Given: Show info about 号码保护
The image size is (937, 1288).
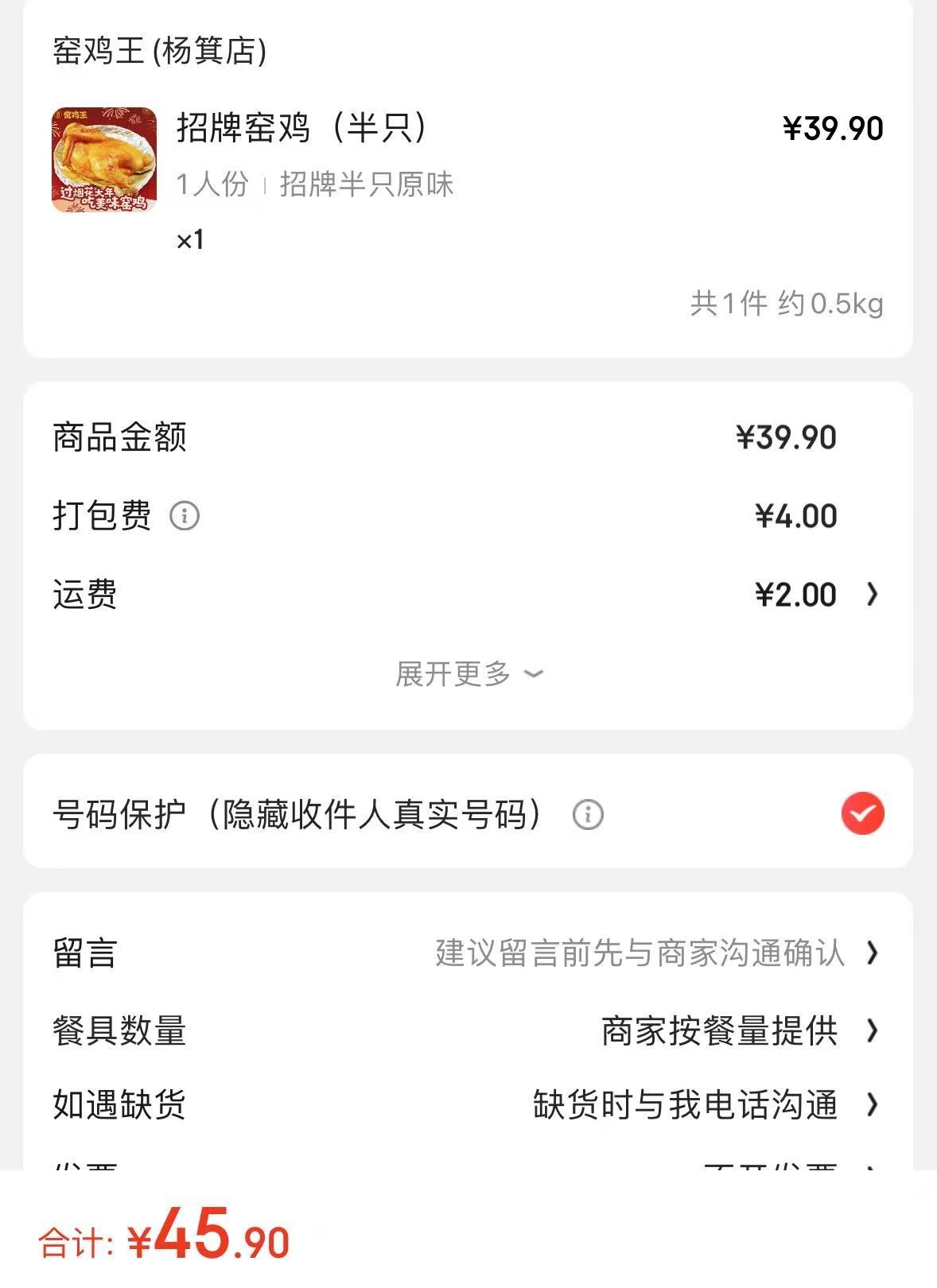Looking at the screenshot, I should [x=588, y=815].
